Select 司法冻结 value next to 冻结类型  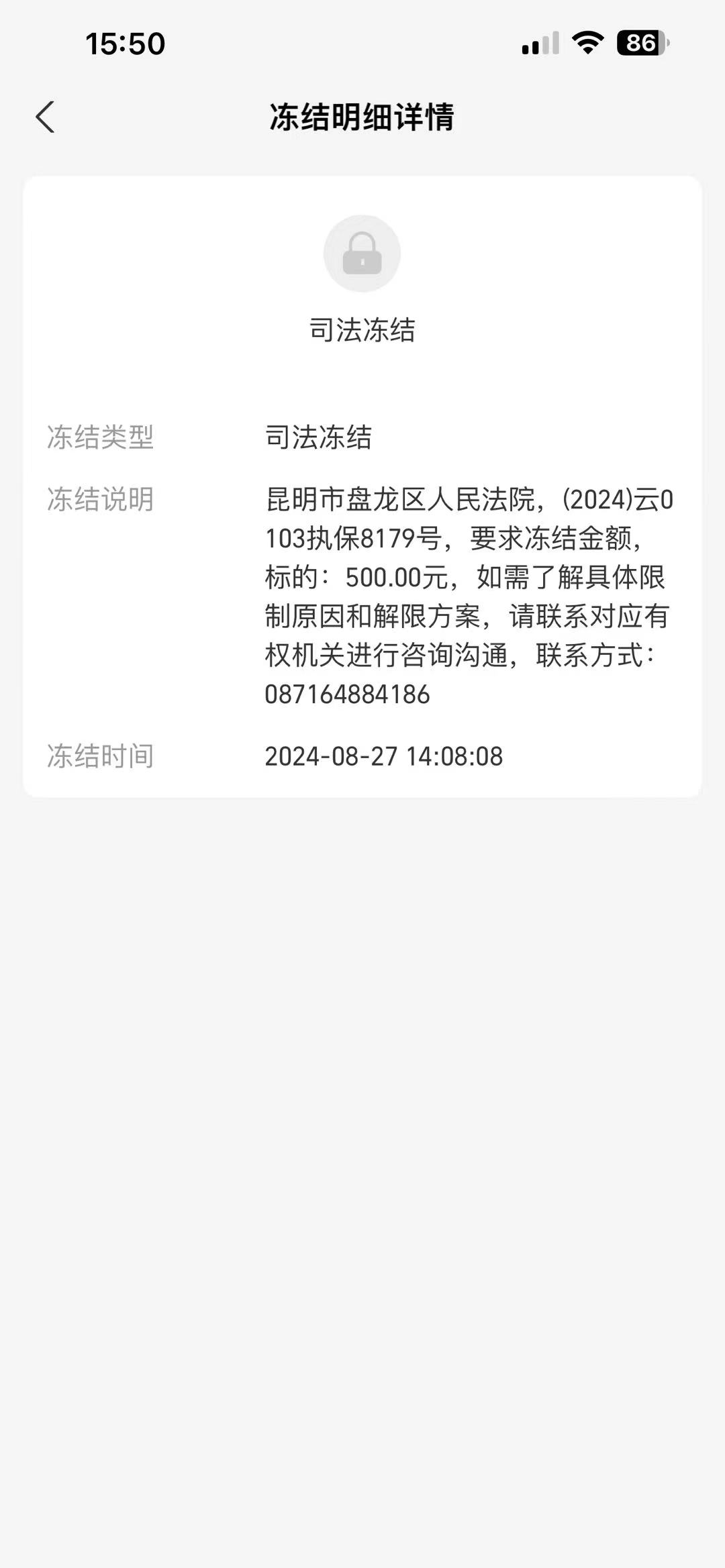click(x=320, y=437)
